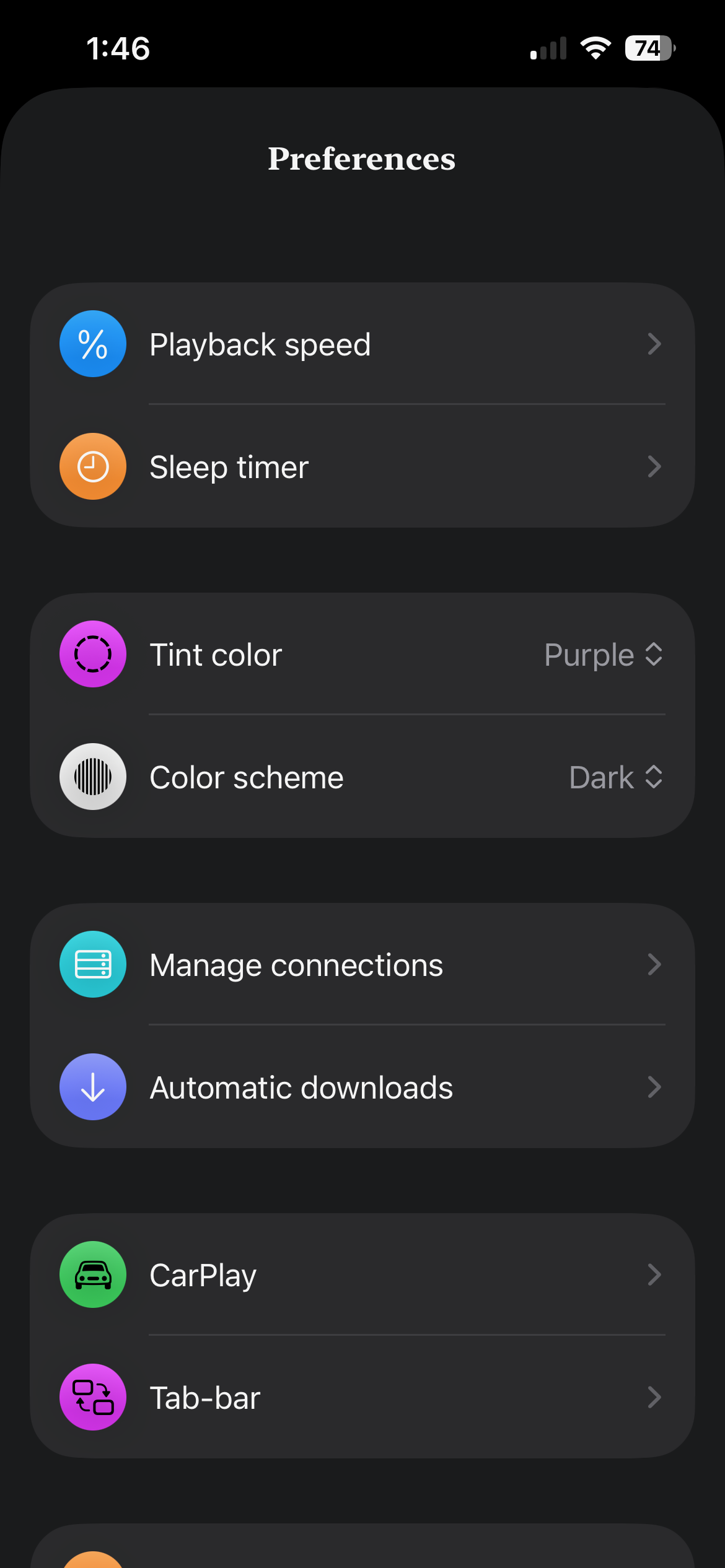Image resolution: width=725 pixels, height=1568 pixels.
Task: Open CarPlay preferences
Action: [362, 1275]
